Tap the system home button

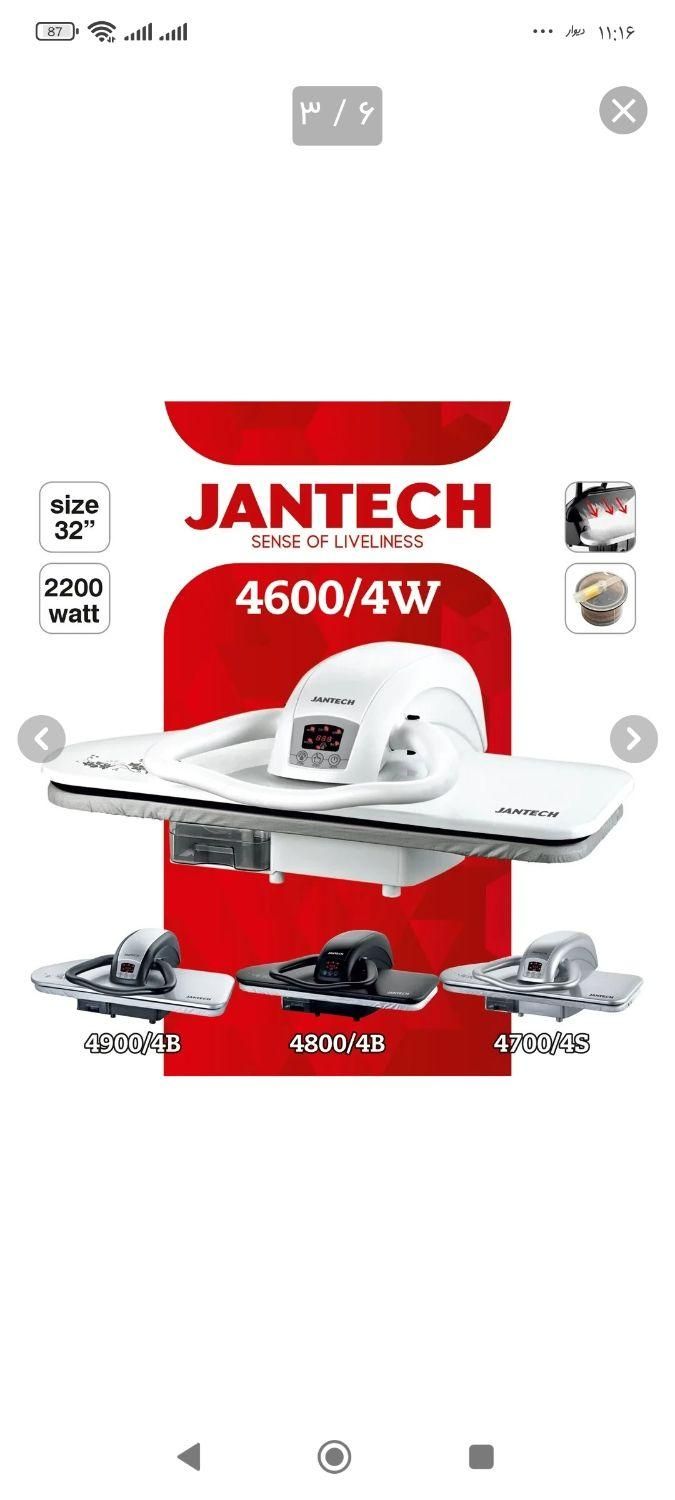click(335, 1456)
